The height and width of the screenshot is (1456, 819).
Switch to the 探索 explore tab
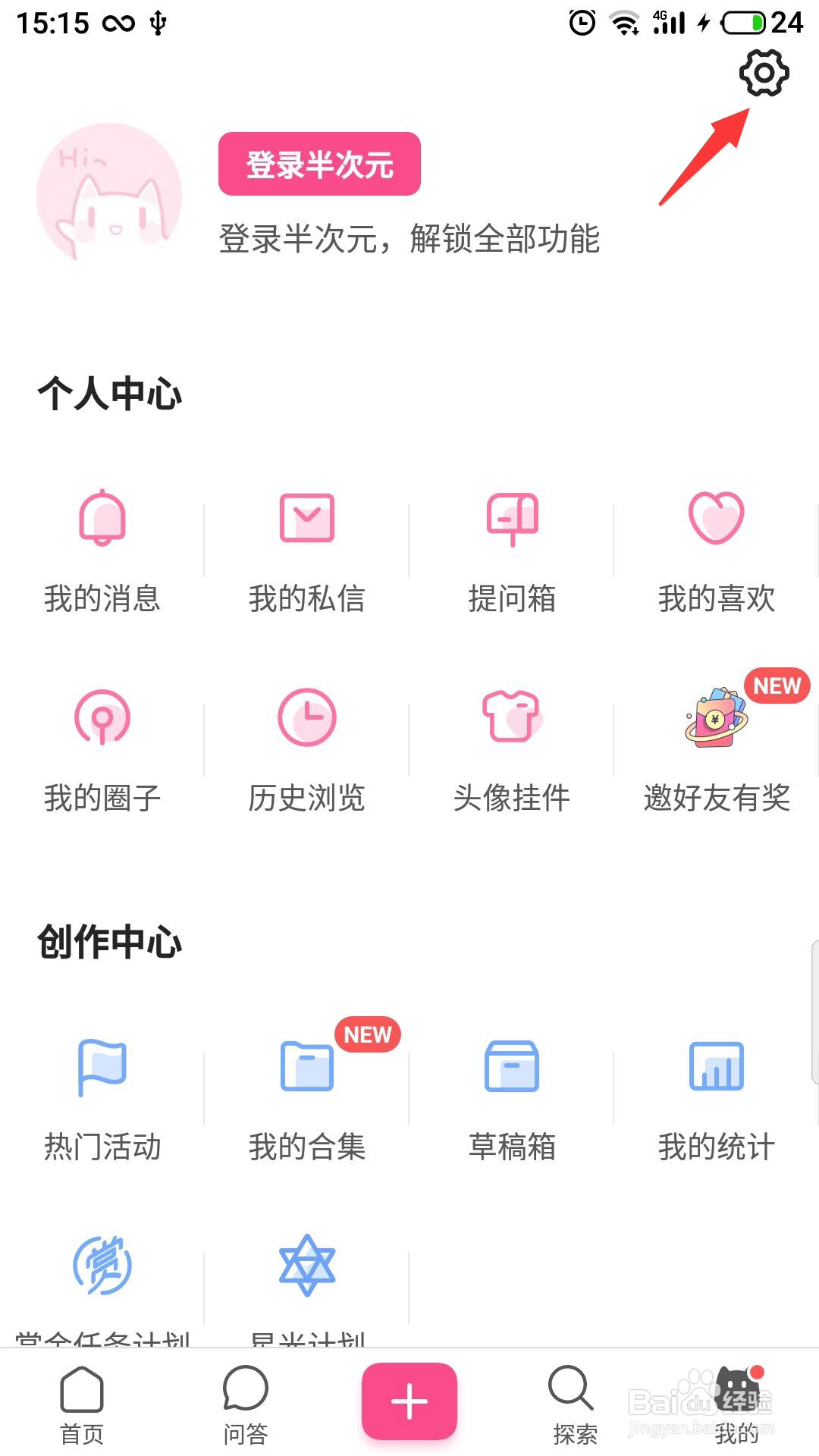tap(573, 1404)
